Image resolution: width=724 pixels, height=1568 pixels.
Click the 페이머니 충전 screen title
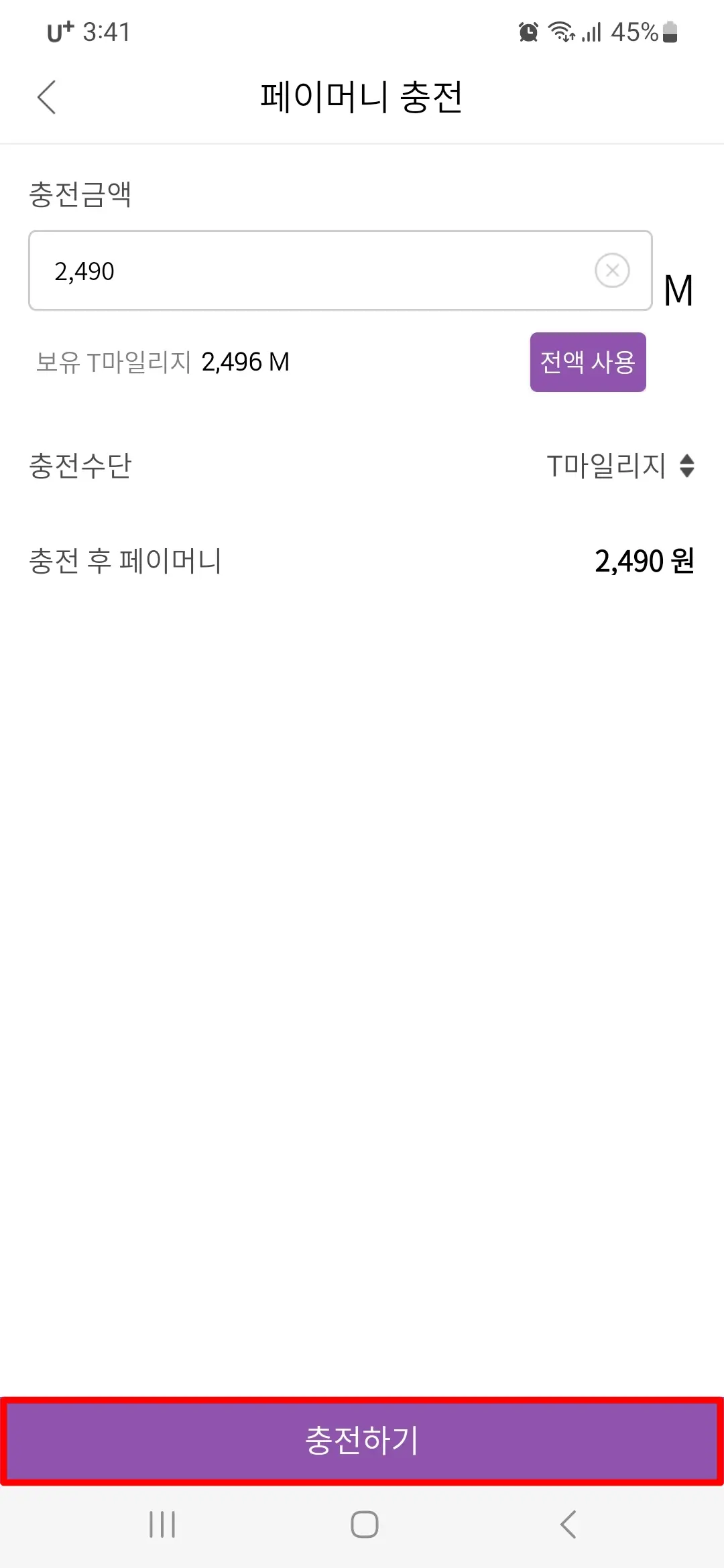tap(362, 97)
